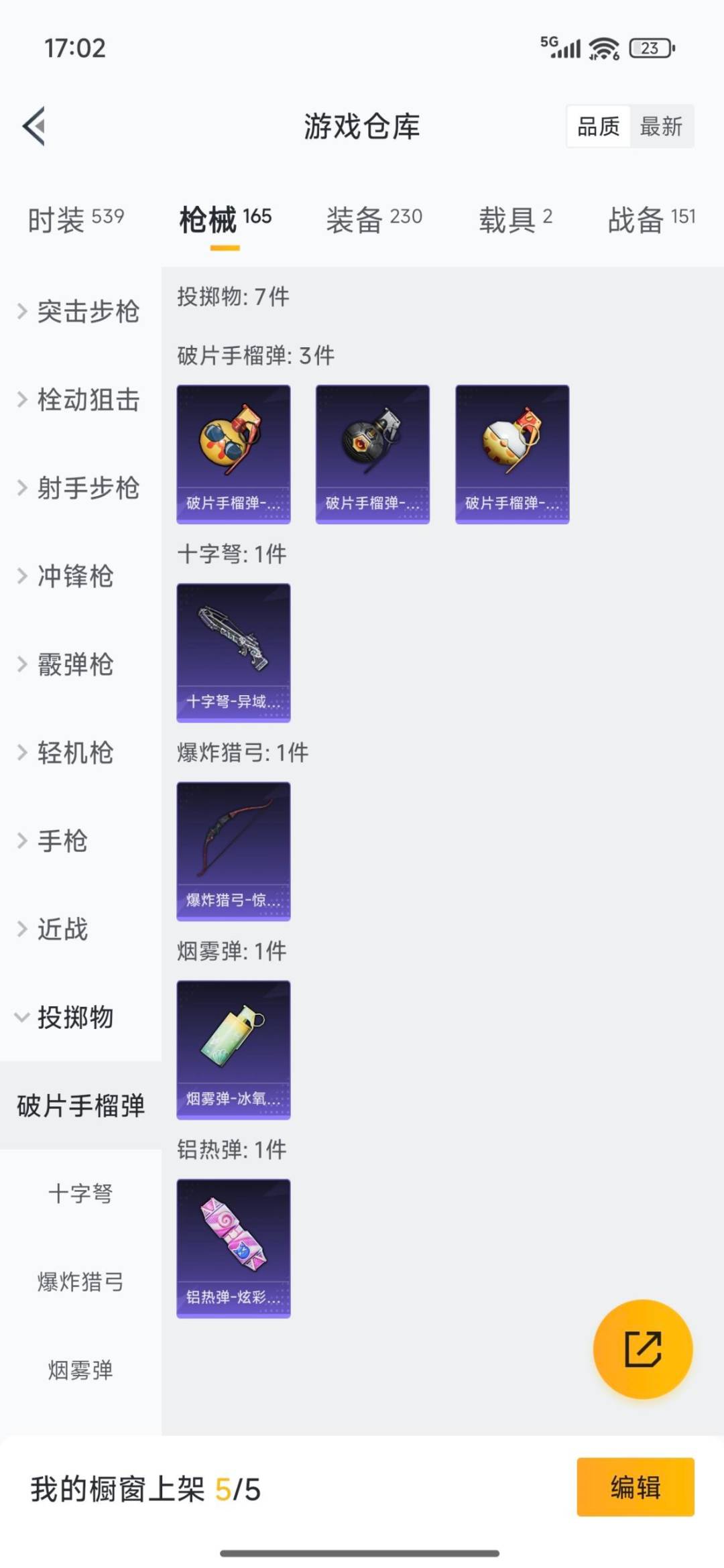Select the first 破片手榴弹 grenade thumbnail

click(233, 453)
